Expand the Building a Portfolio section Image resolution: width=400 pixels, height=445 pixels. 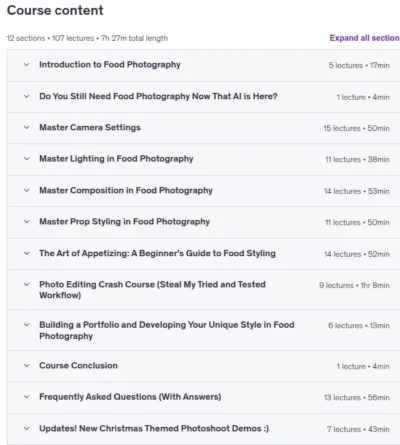(x=203, y=330)
